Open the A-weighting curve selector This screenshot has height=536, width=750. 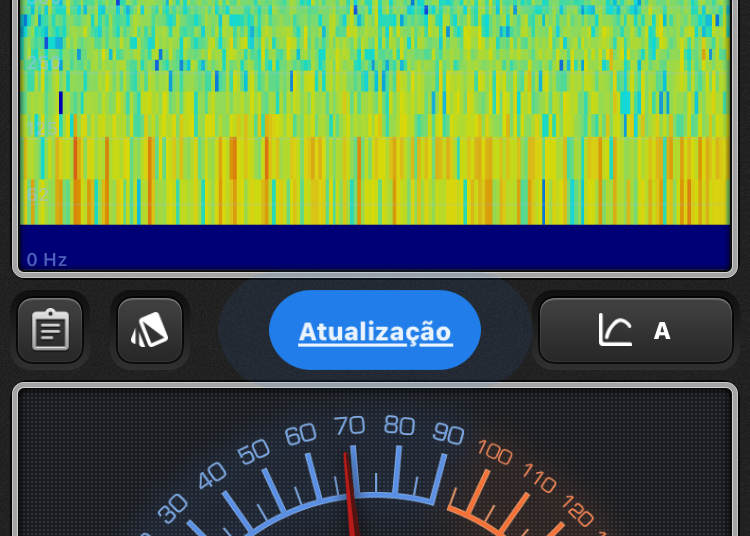pyautogui.click(x=636, y=330)
